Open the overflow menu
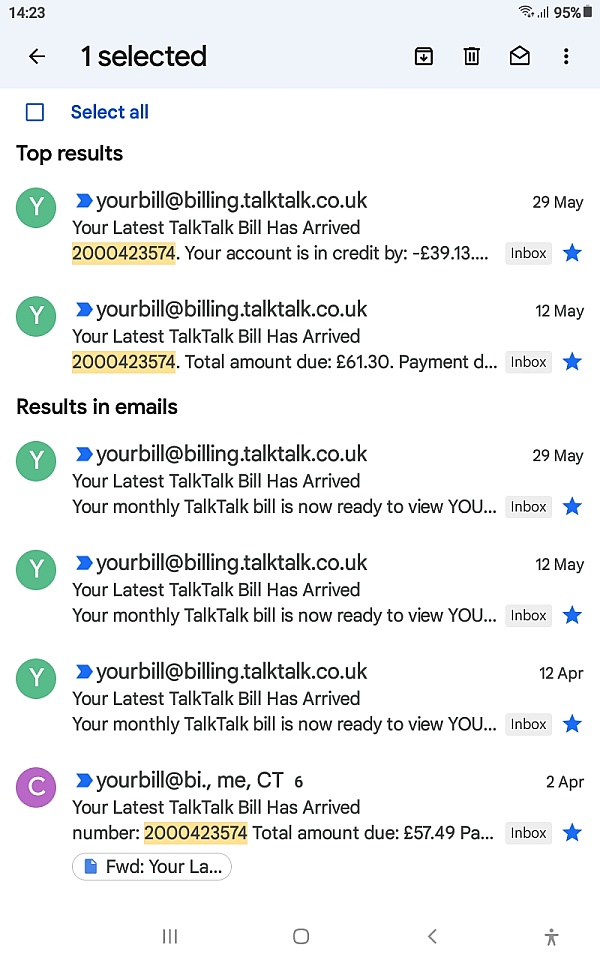Viewport: 600px width, 960px height. pos(566,57)
